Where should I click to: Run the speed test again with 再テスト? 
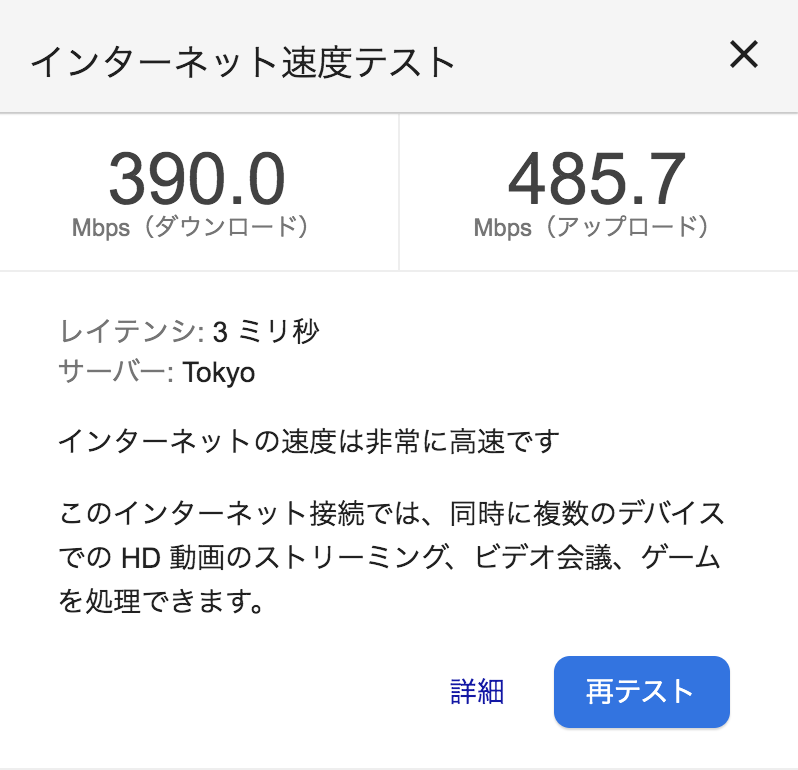click(x=641, y=691)
